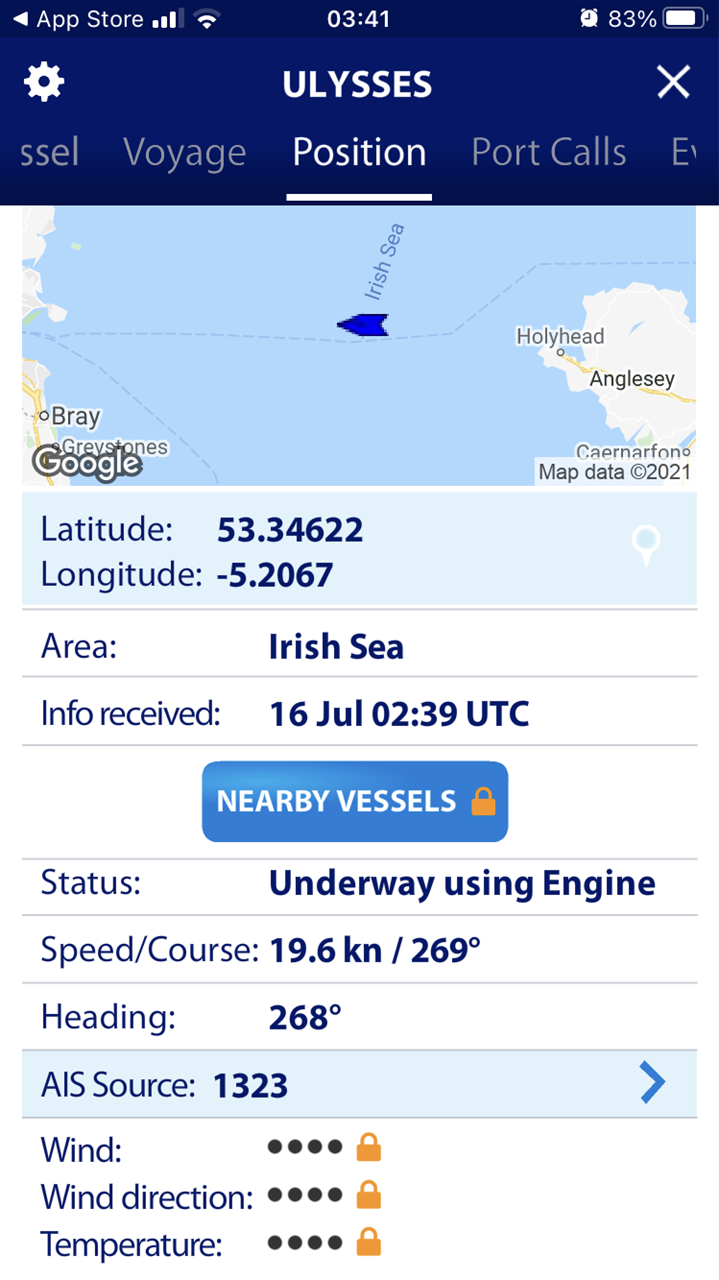Tap the blue vessel marker on map
The image size is (719, 1280).
[363, 324]
